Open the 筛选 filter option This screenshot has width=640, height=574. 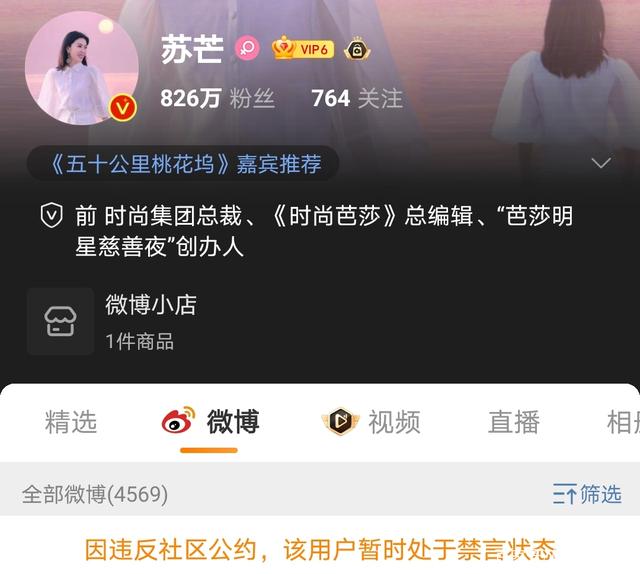point(587,494)
